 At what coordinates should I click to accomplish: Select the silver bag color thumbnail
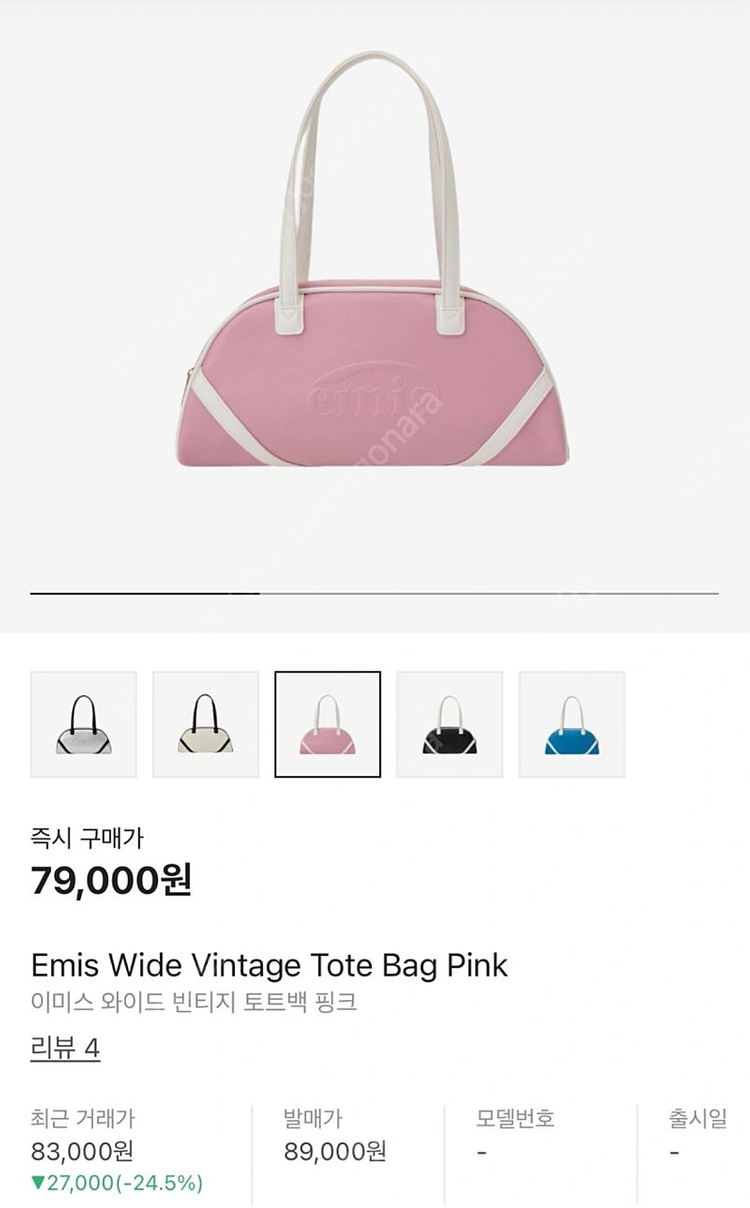(x=83, y=724)
